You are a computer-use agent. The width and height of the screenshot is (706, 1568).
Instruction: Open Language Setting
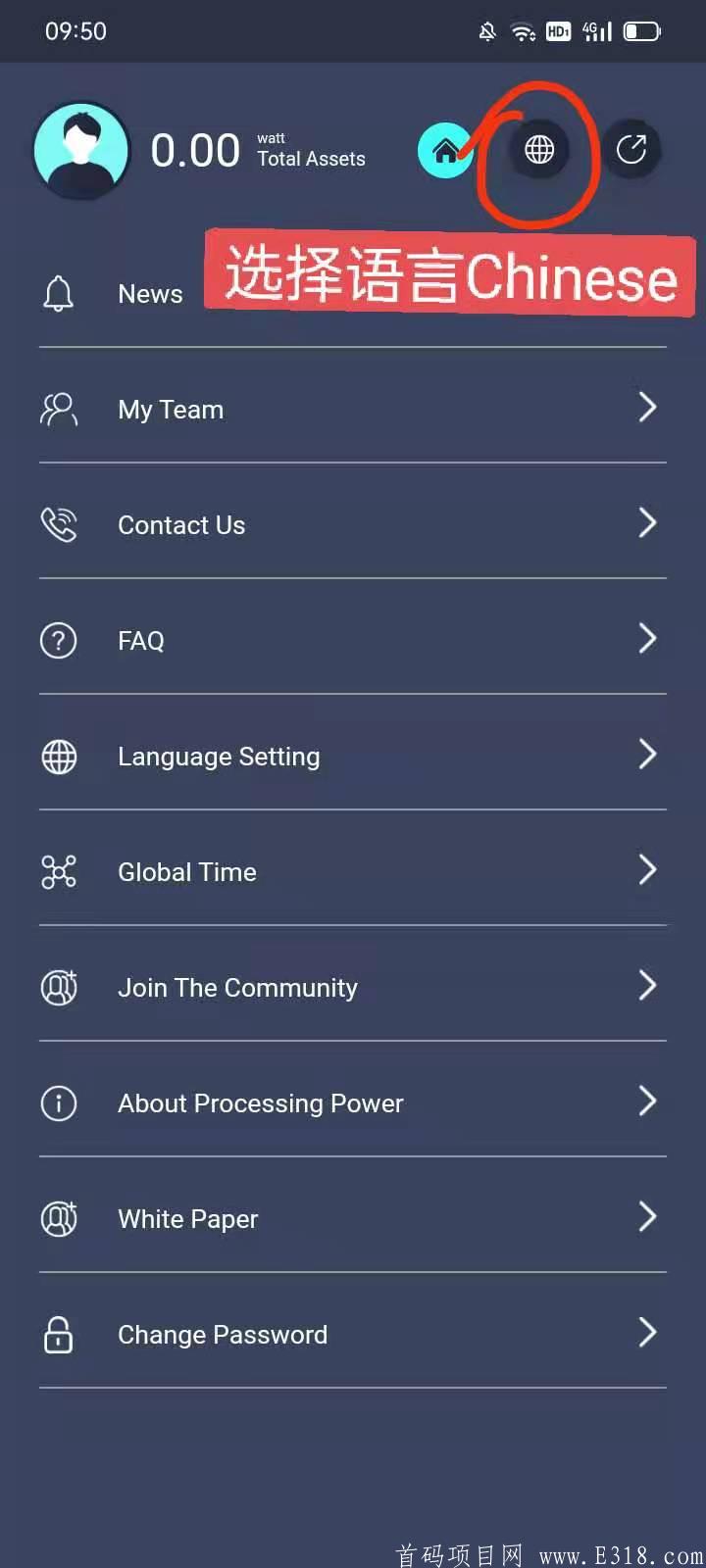pos(353,756)
